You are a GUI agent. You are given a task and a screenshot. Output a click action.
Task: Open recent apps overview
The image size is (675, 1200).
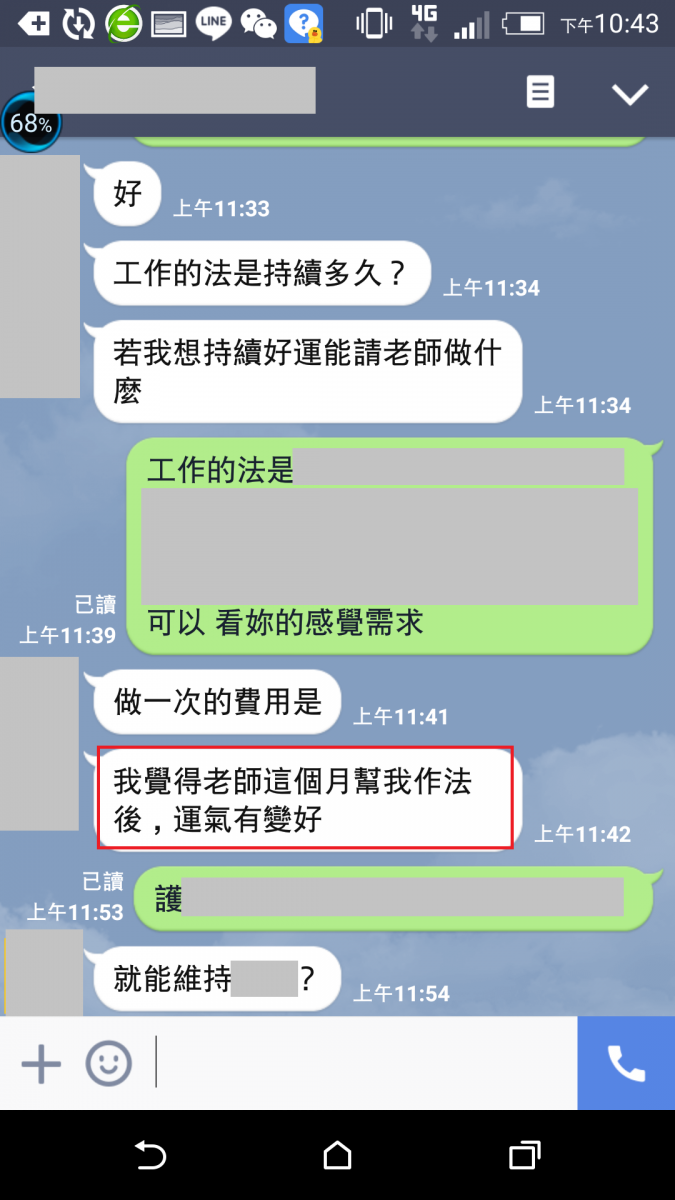tap(524, 1156)
